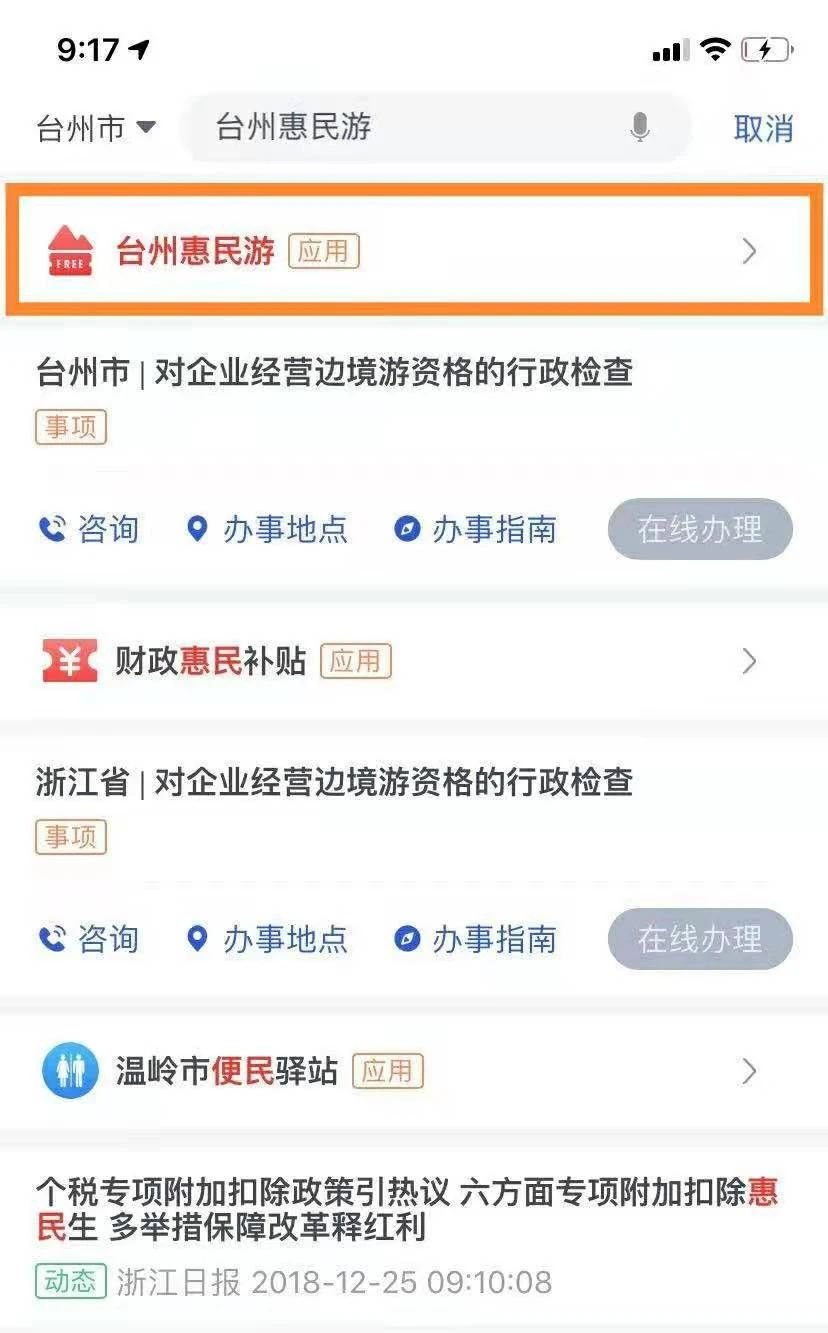Screen dimensions: 828x1333
Task: Open the 台州市 city dropdown
Action: 96,128
